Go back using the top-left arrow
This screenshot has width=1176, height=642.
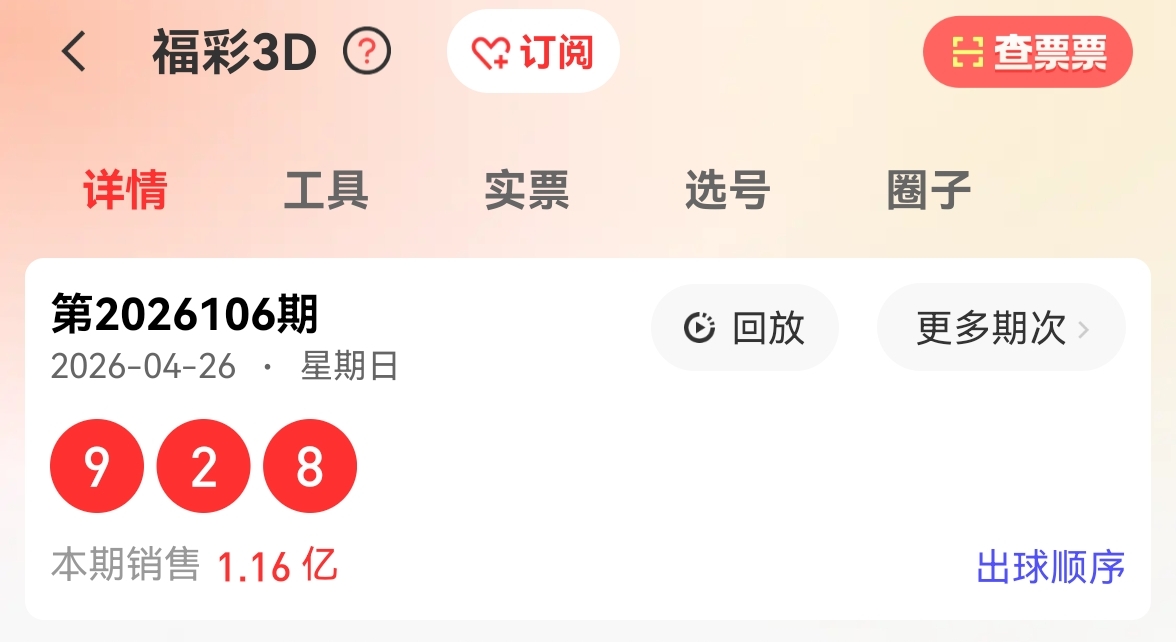click(74, 52)
